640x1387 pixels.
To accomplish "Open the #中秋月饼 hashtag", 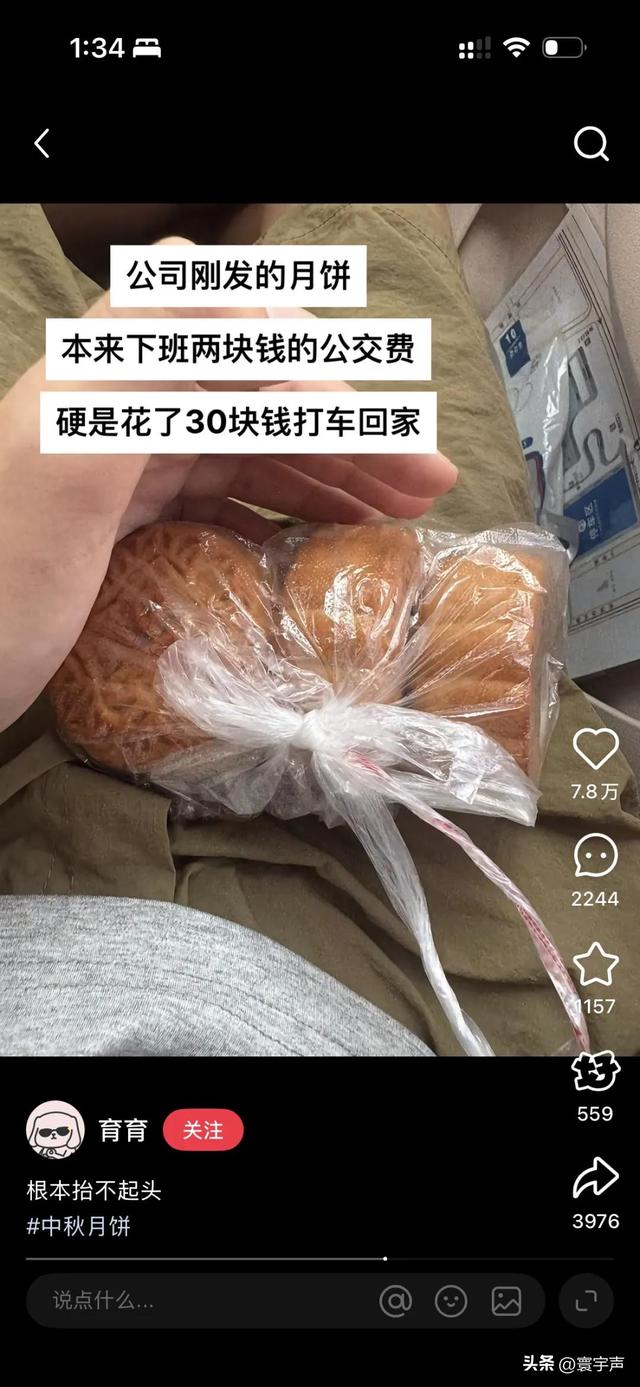I will point(78,1226).
